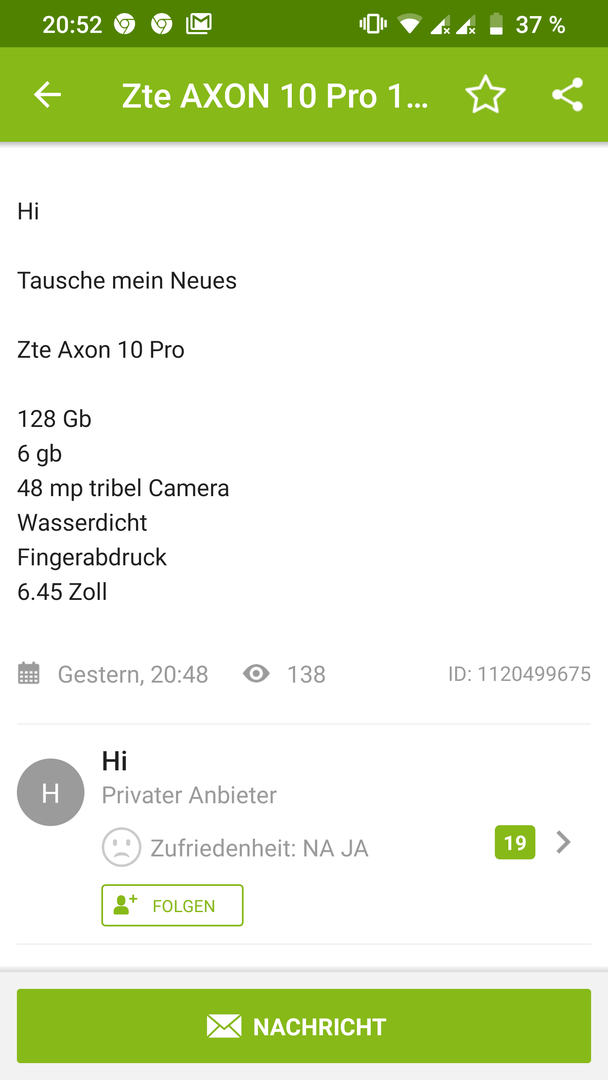Viewport: 608px width, 1080px height.
Task: Follow the seller with the FOLGEN button
Action: click(x=172, y=905)
